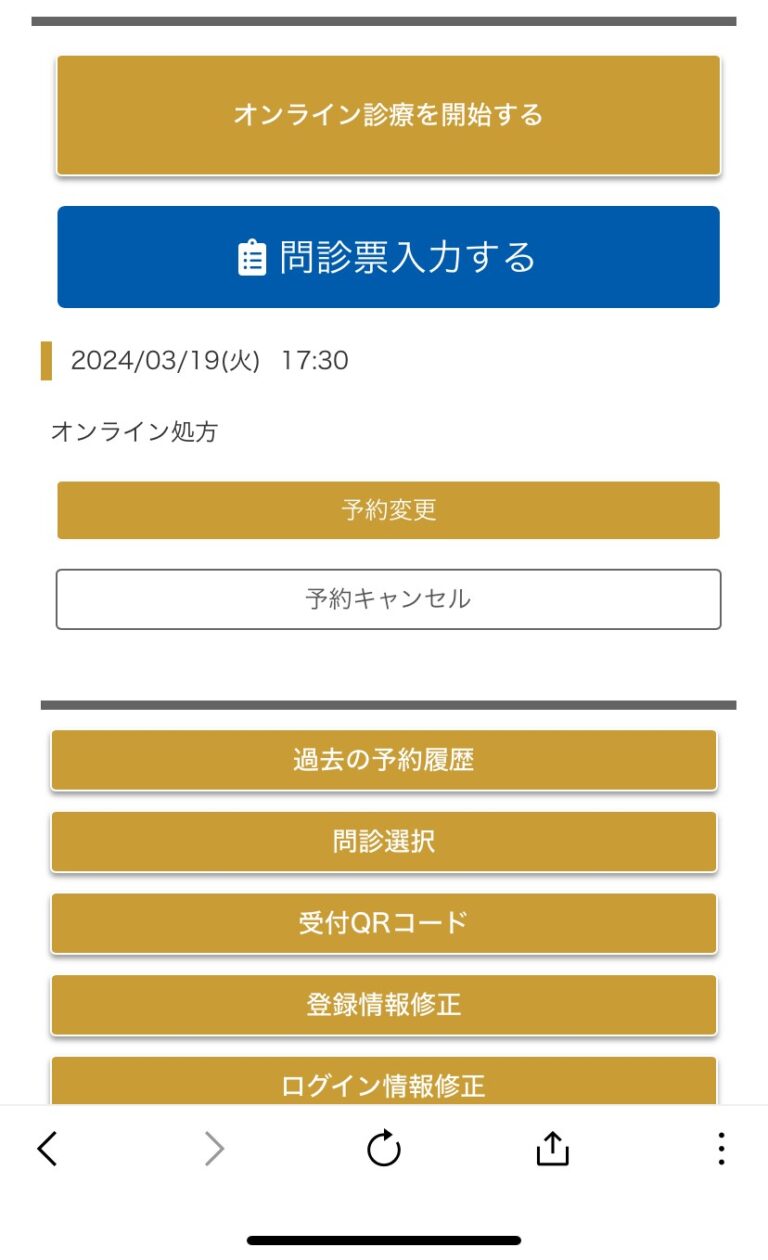
Task: Open ログイン情報修正
Action: (384, 1082)
